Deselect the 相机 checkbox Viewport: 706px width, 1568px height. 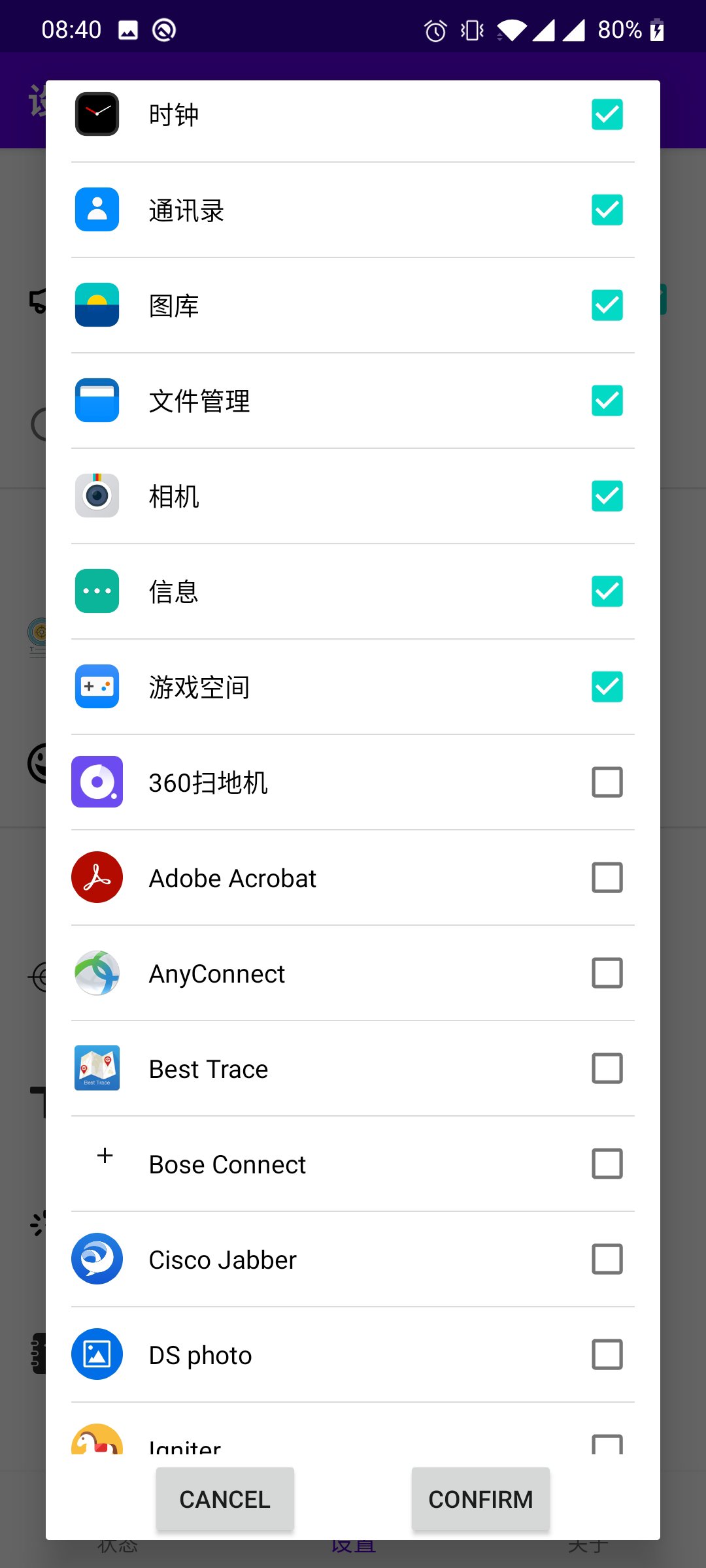pos(607,497)
